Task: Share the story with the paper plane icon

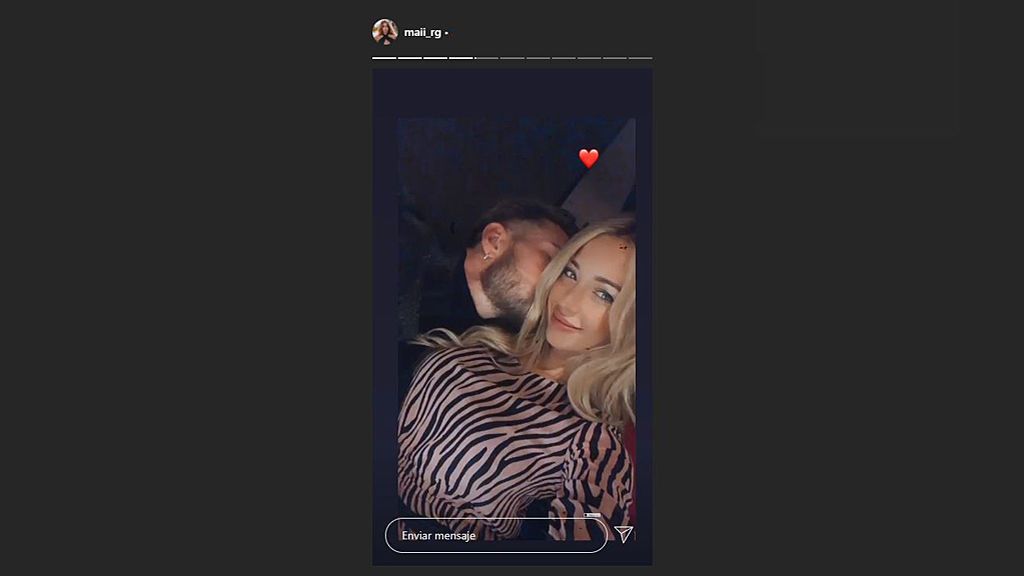Action: 624,535
